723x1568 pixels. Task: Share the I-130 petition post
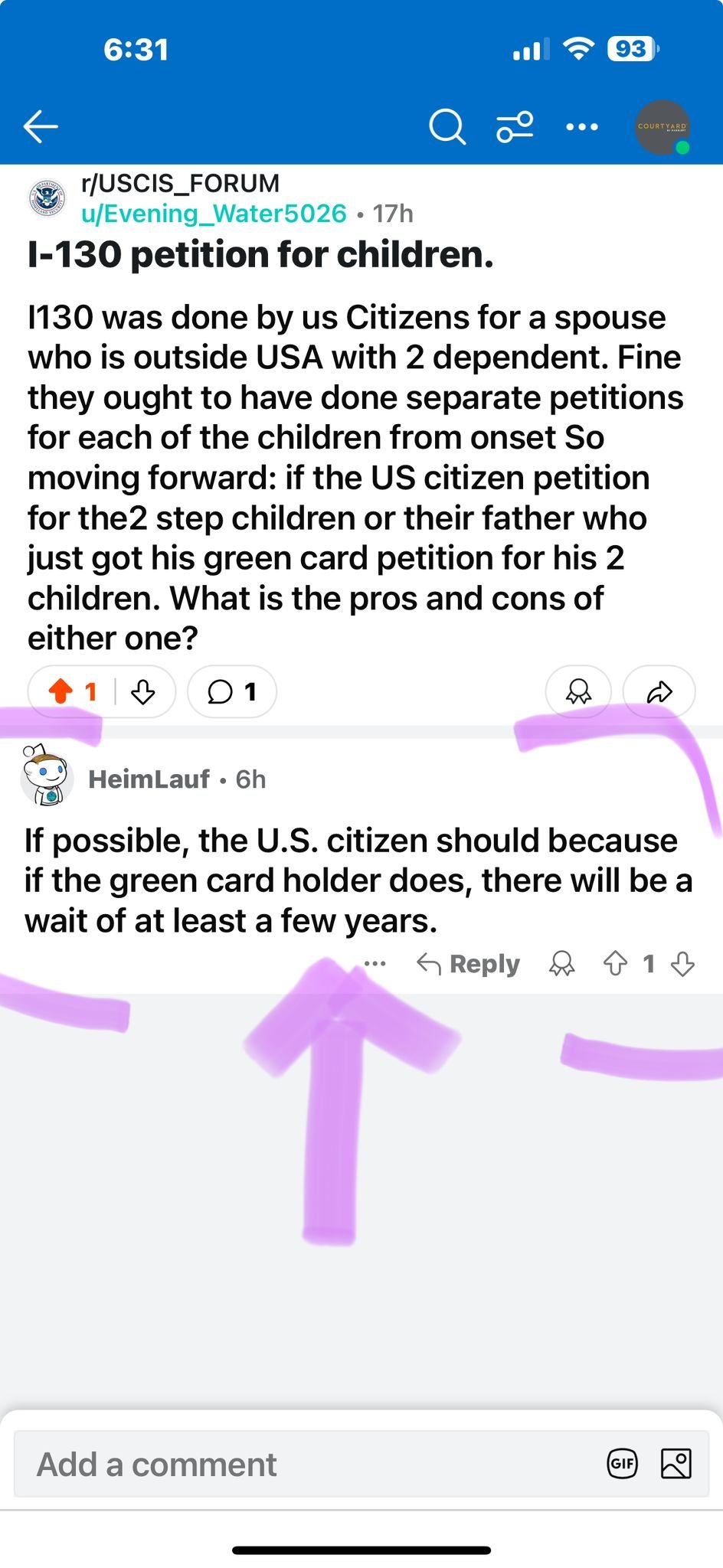tap(659, 692)
